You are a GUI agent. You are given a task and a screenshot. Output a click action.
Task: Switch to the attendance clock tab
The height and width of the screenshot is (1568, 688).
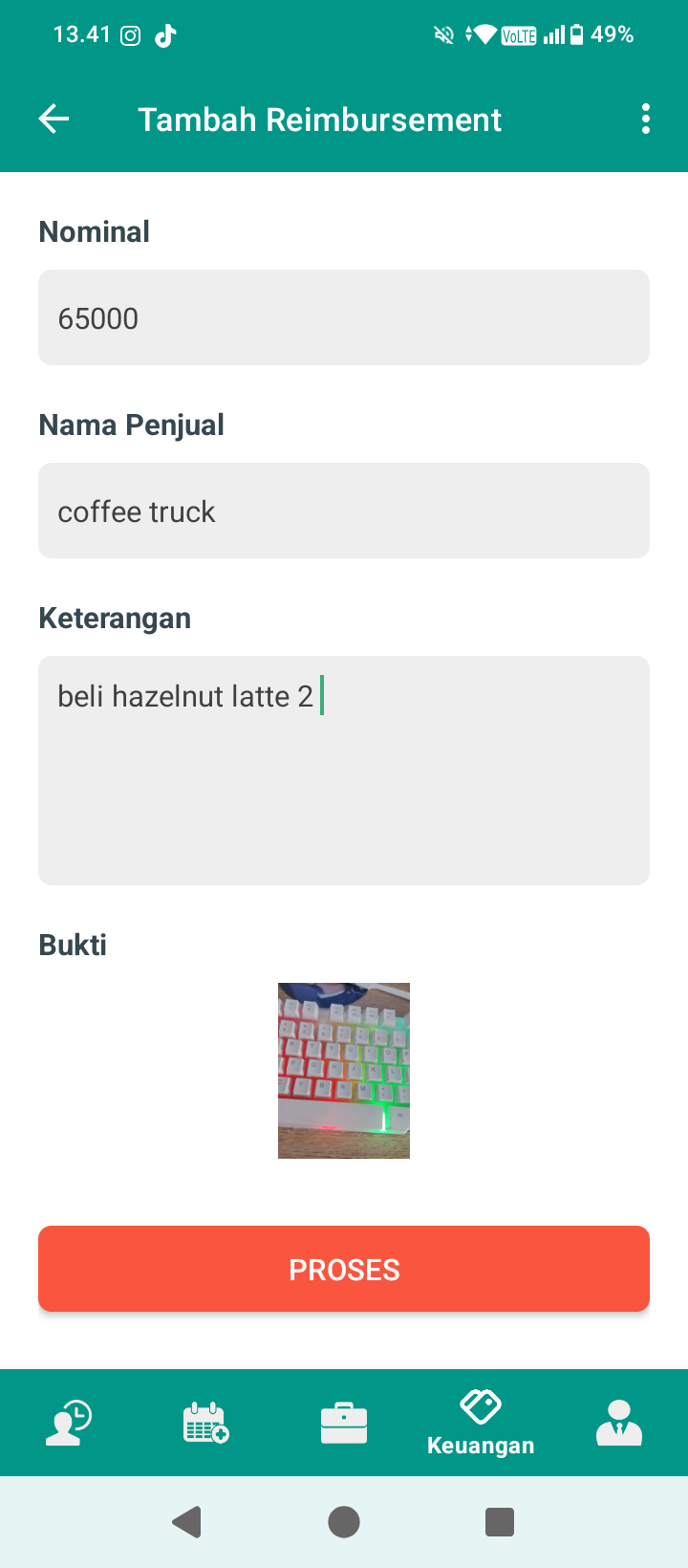[69, 1423]
